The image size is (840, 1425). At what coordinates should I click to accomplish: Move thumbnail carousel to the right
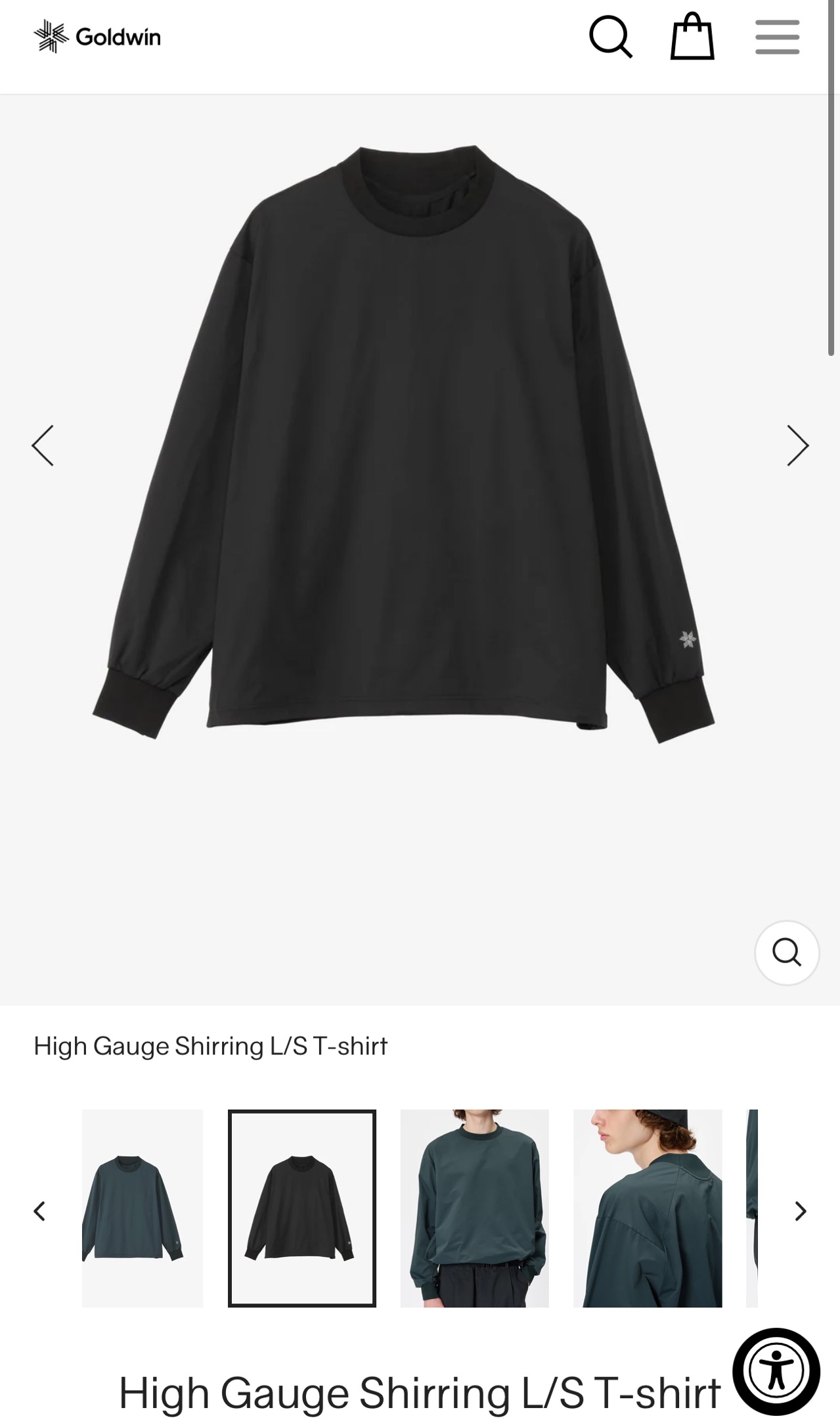800,1211
